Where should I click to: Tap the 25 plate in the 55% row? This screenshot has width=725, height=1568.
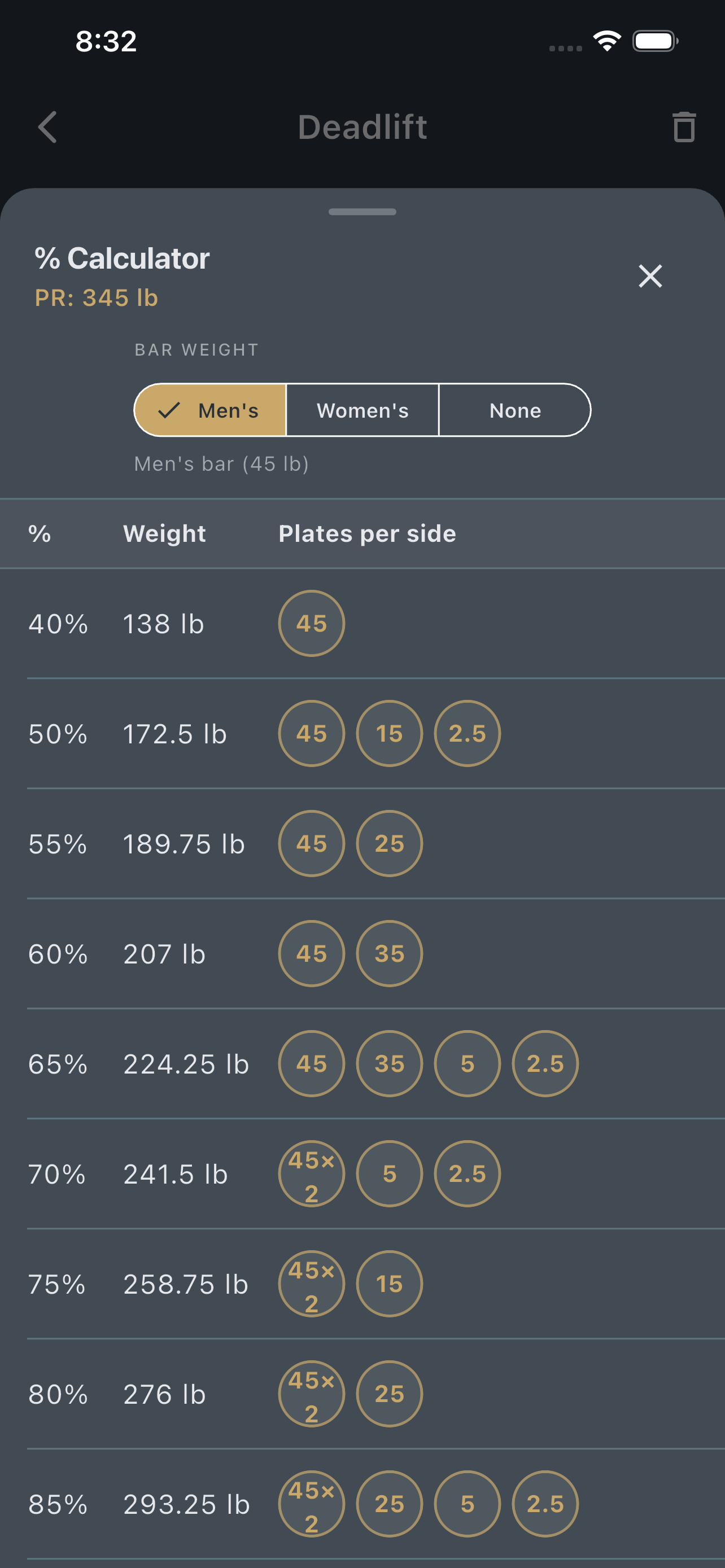(x=389, y=844)
